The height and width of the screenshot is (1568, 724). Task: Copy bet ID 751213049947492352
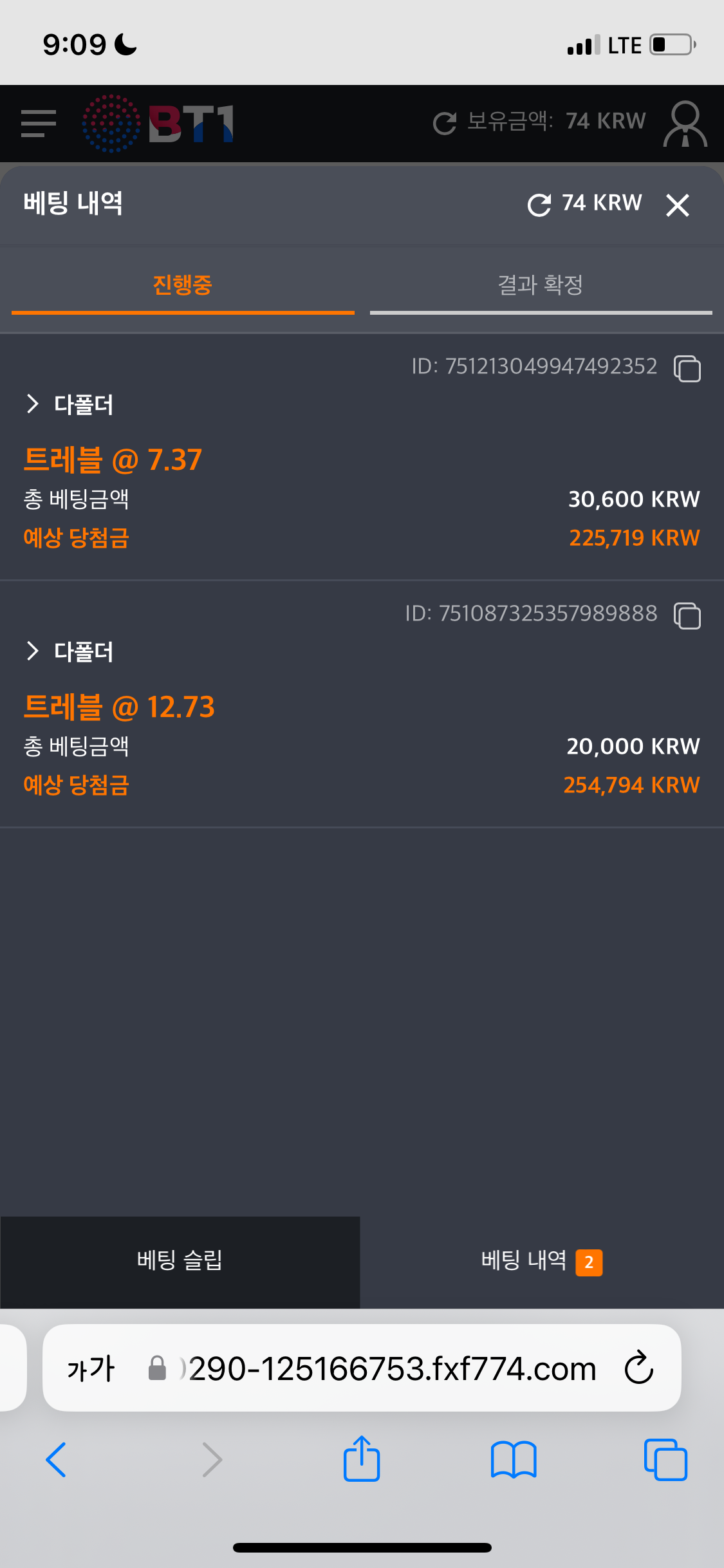pyautogui.click(x=687, y=368)
